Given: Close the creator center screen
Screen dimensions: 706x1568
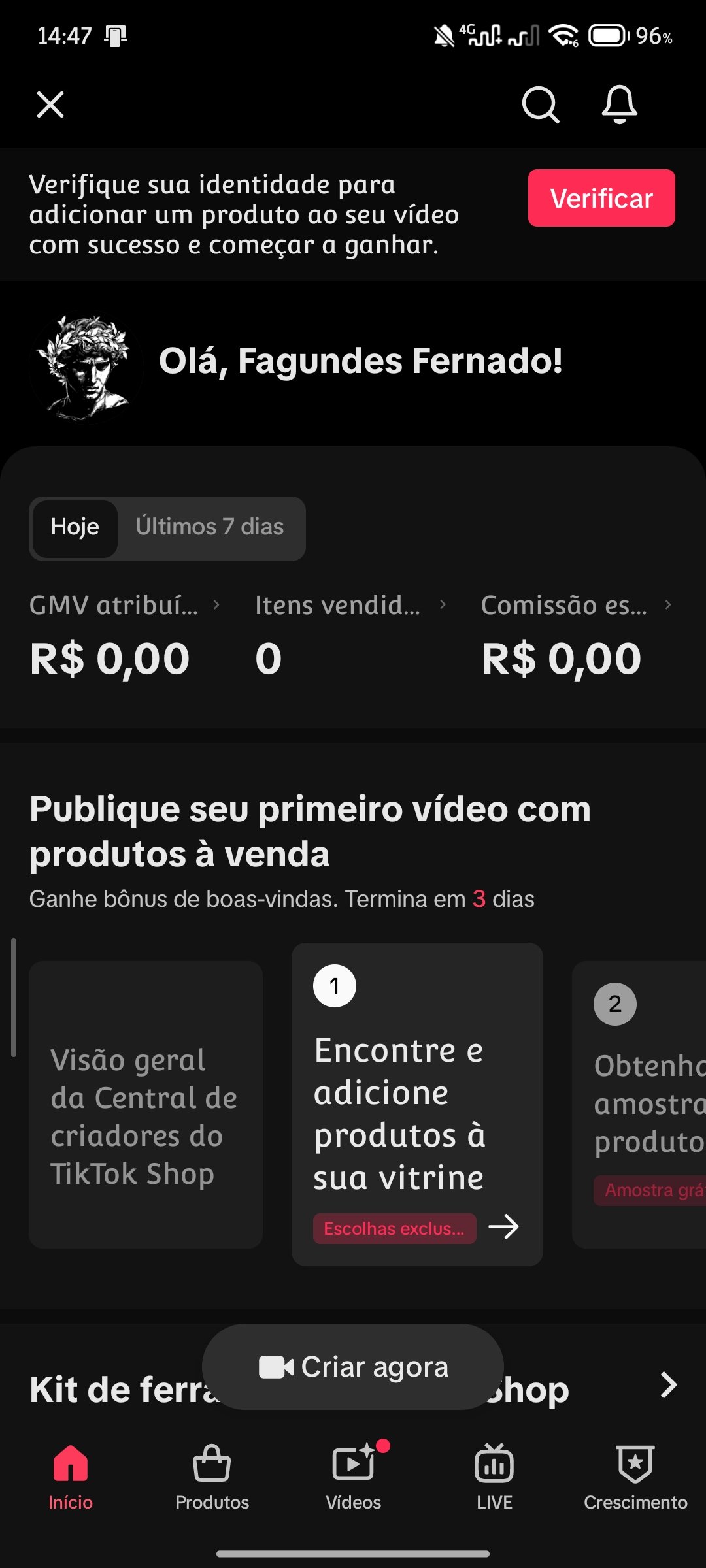Looking at the screenshot, I should point(50,105).
